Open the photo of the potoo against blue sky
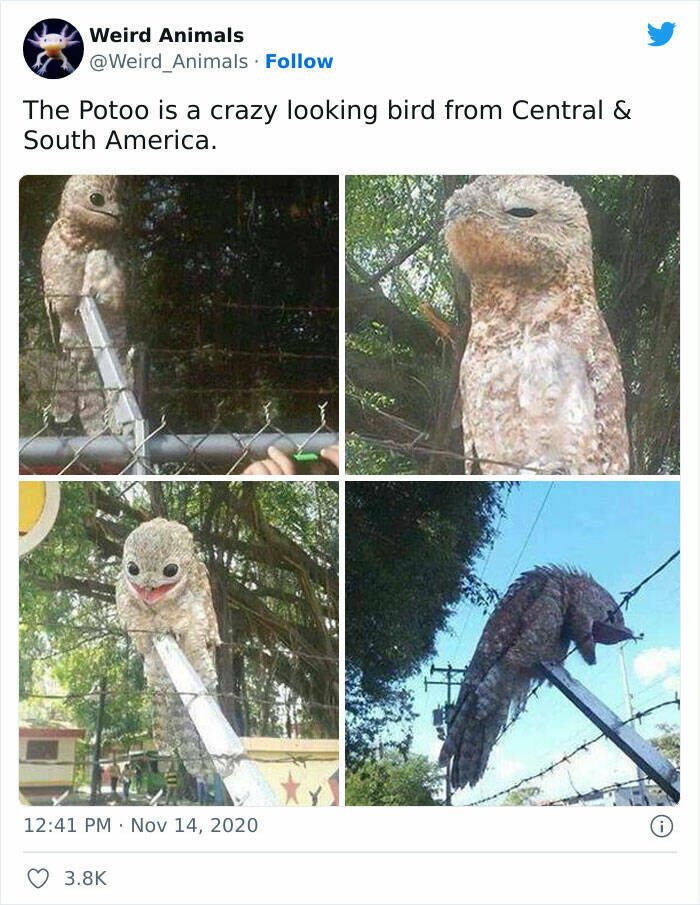Image resolution: width=700 pixels, height=905 pixels. (x=512, y=643)
